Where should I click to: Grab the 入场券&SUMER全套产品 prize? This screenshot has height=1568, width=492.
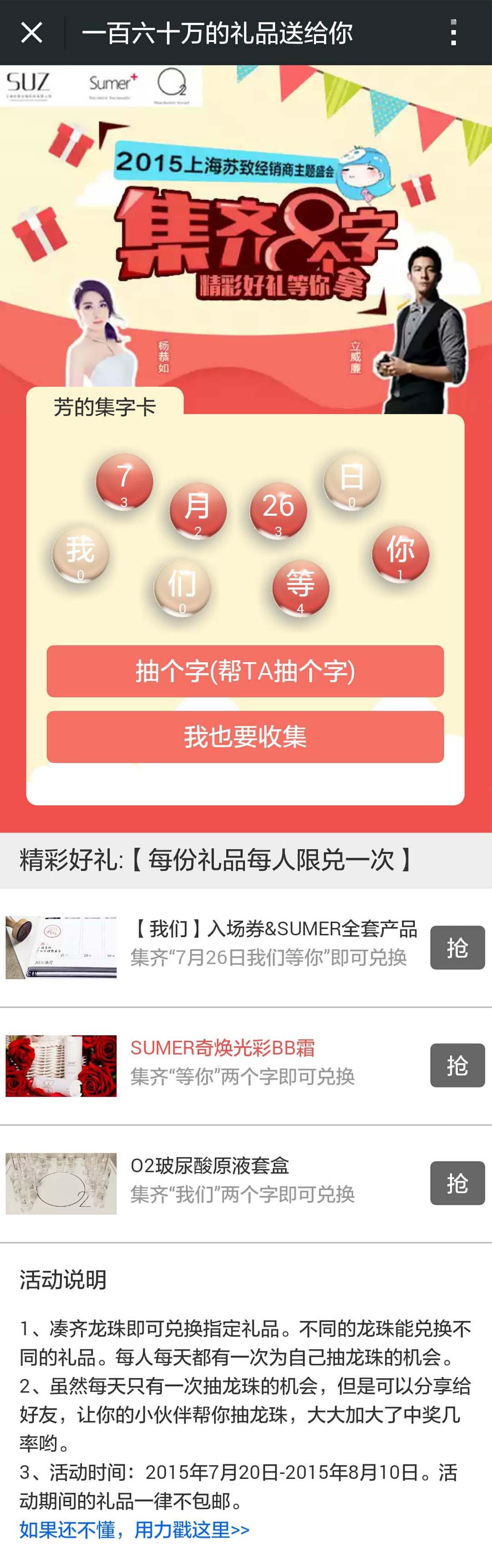point(456,947)
